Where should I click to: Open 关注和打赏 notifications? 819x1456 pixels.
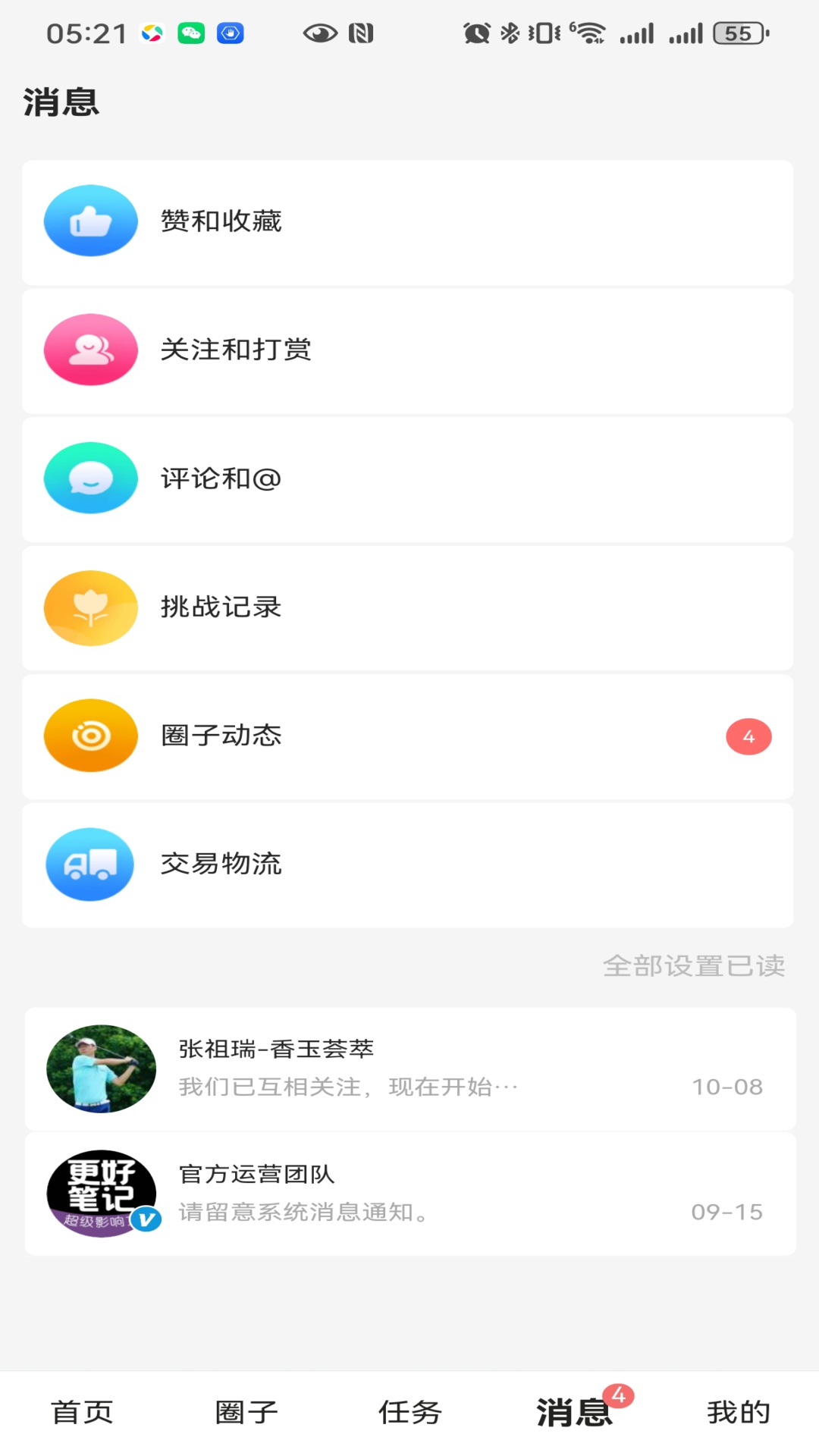coord(408,350)
